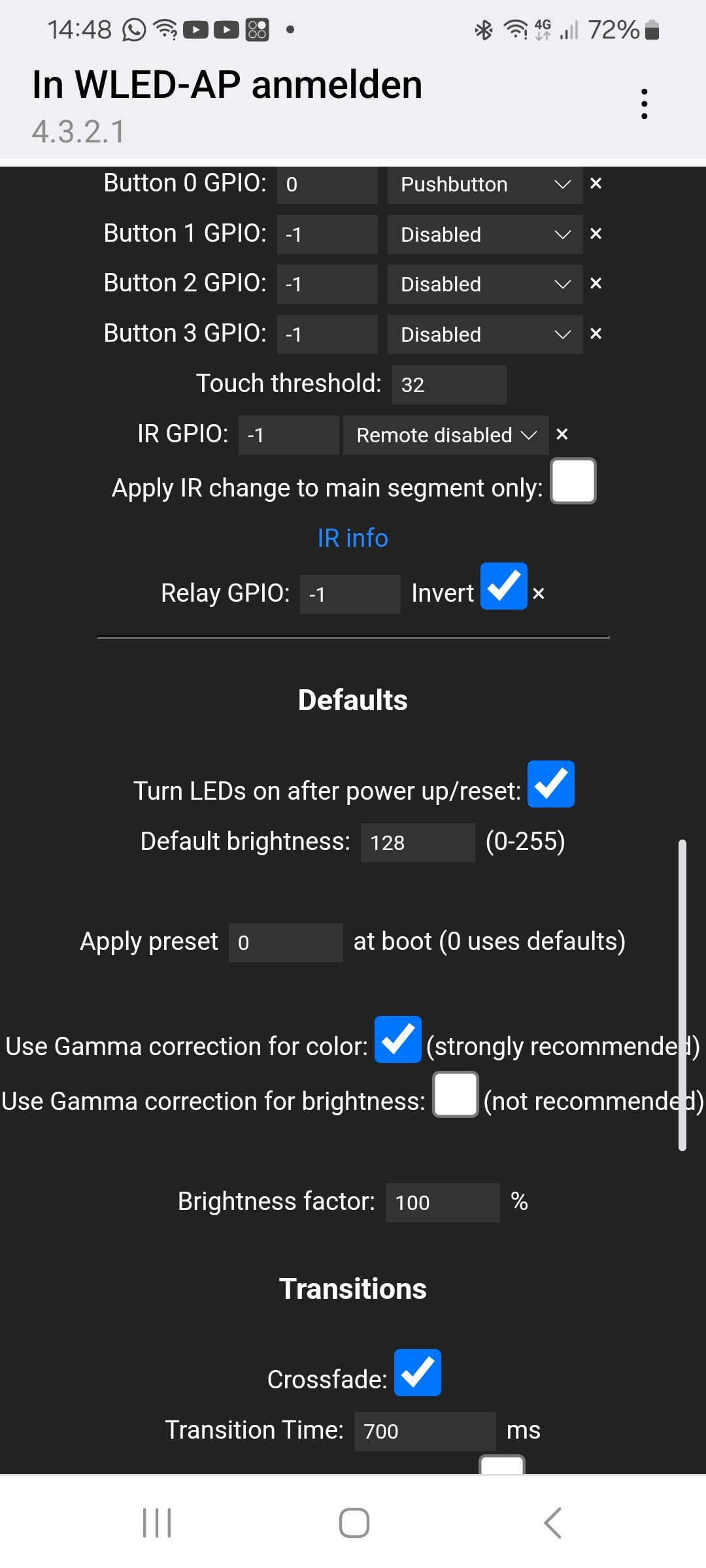The width and height of the screenshot is (706, 1568).
Task: Open the three-dot overflow menu
Action: [x=644, y=105]
